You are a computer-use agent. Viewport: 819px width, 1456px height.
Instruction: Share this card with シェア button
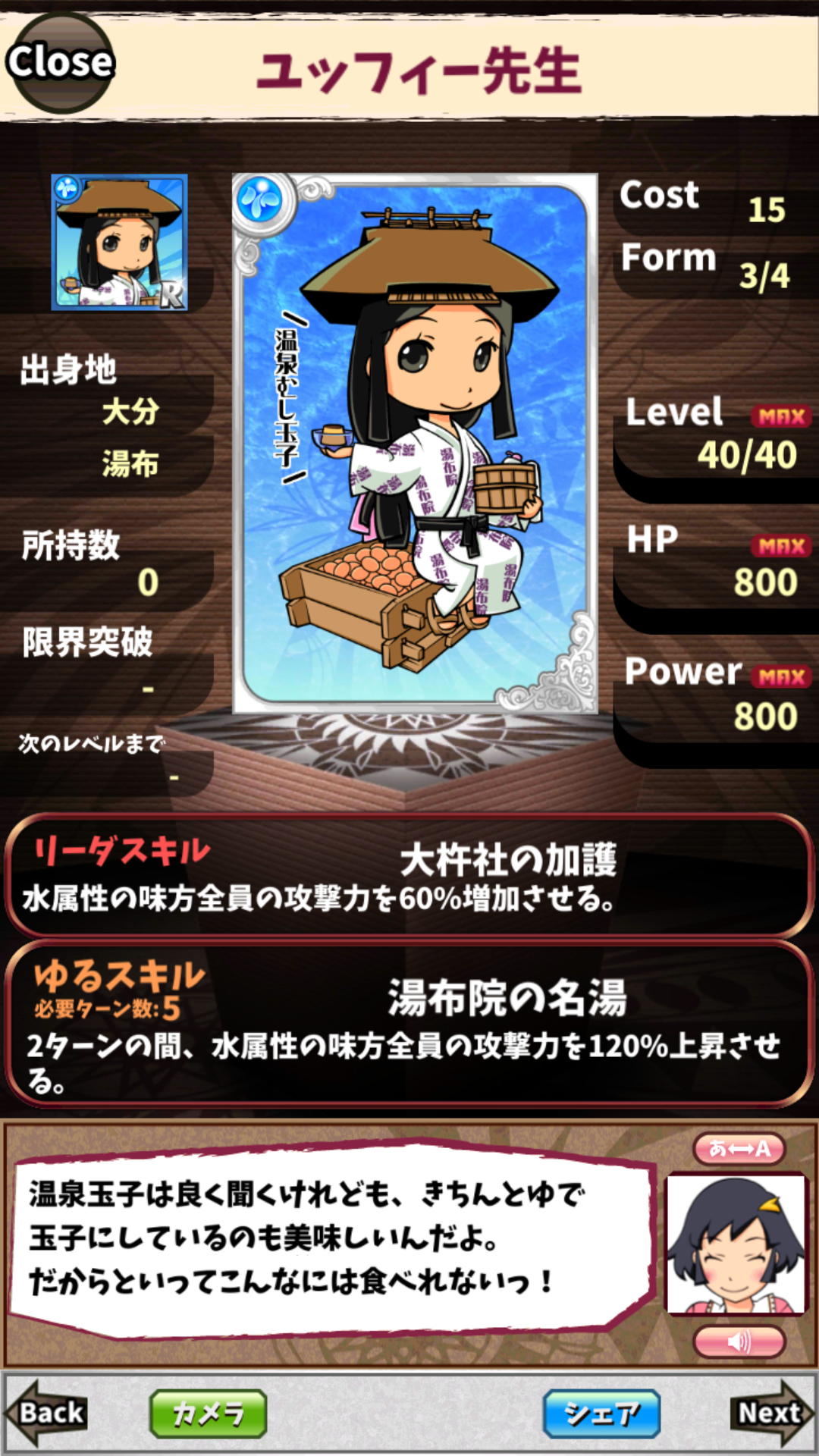601,1414
